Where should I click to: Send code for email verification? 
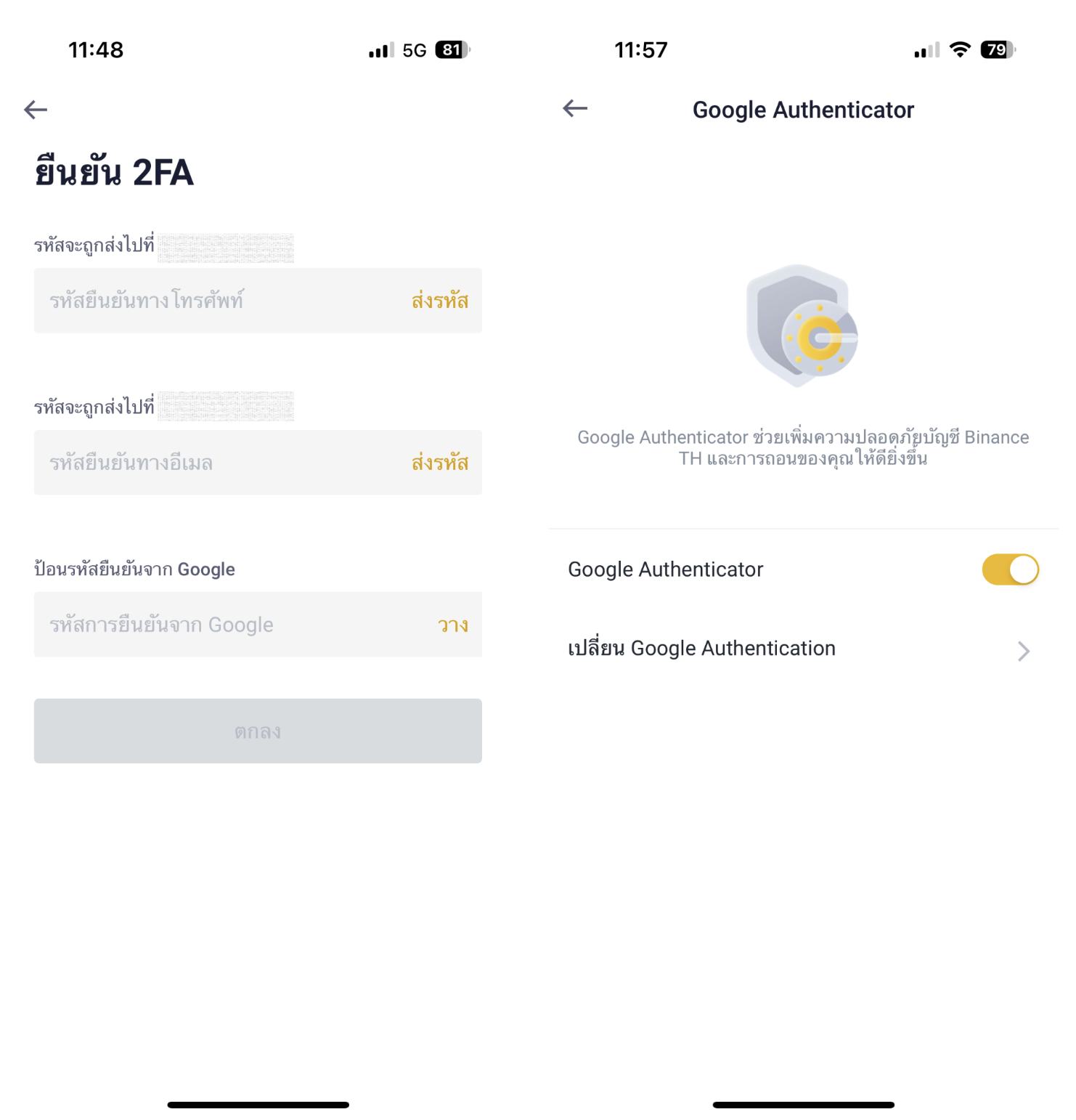(439, 463)
